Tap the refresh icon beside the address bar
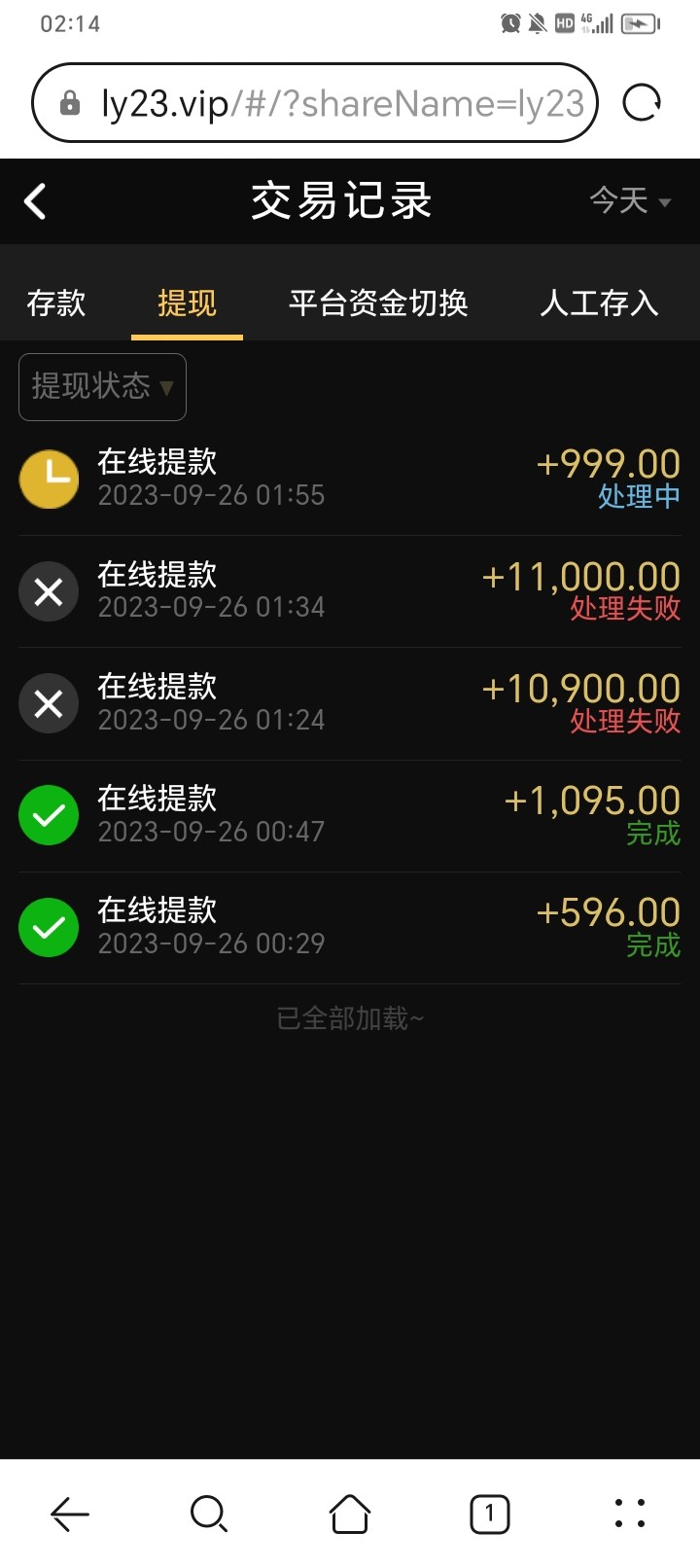 click(642, 102)
